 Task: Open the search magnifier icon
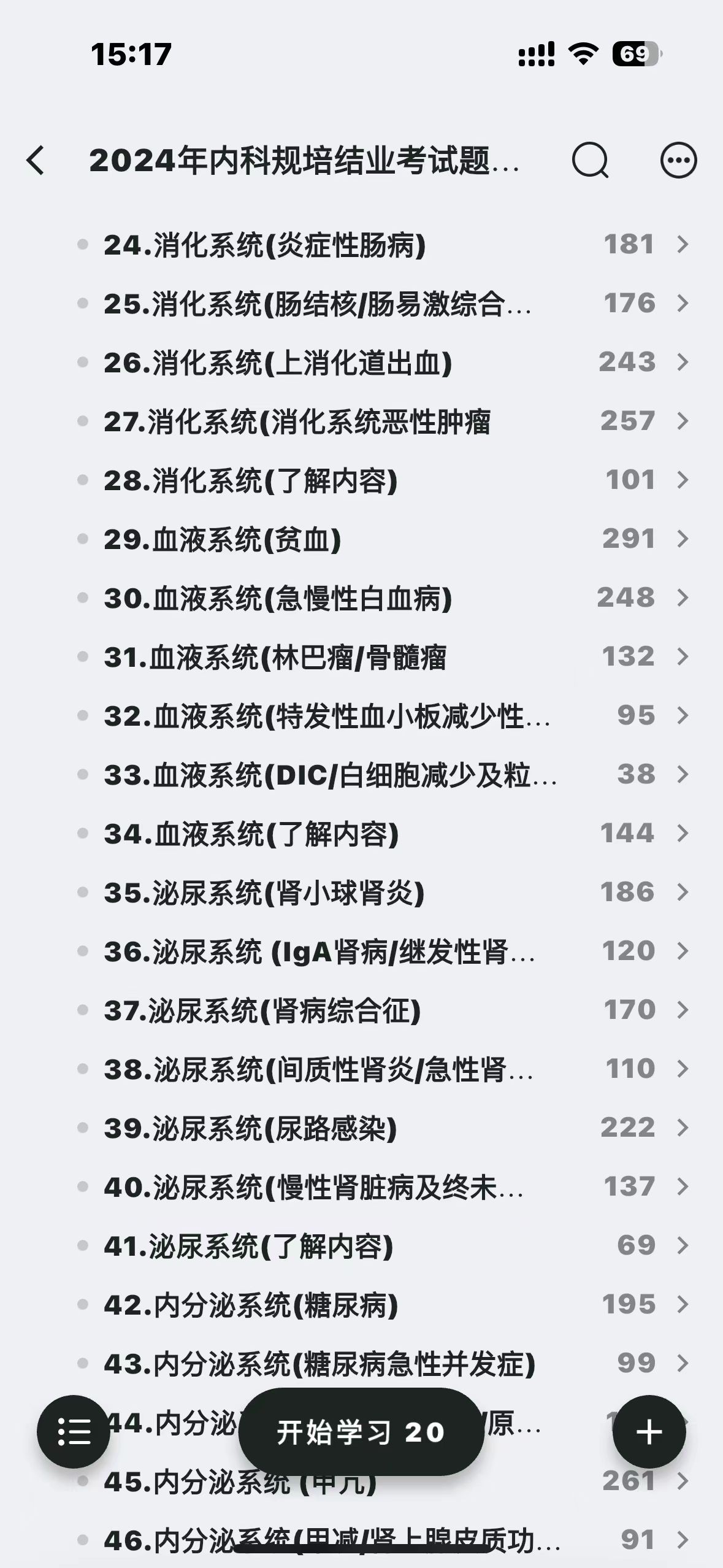pyautogui.click(x=590, y=161)
